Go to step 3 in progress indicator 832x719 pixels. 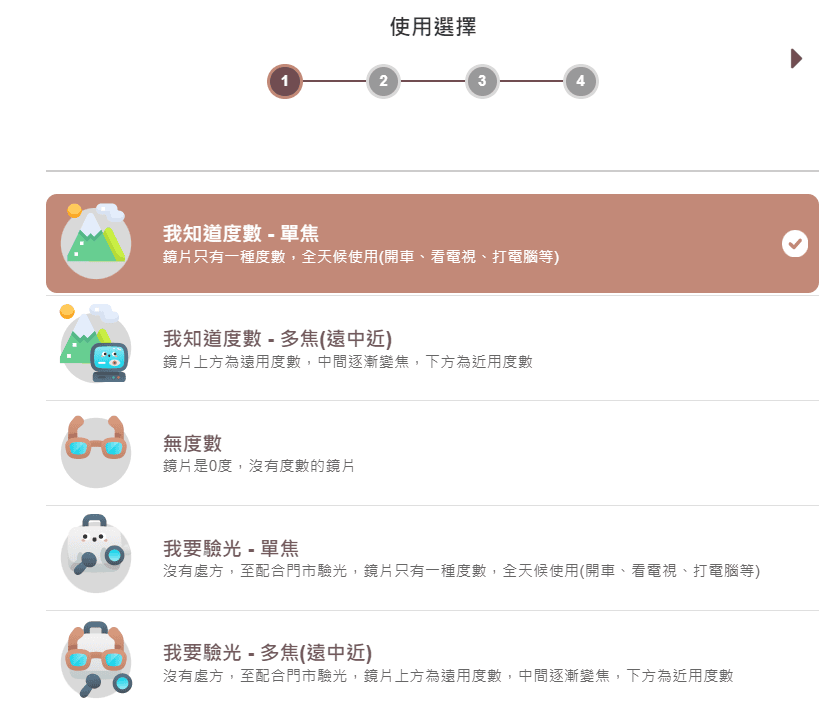coord(482,81)
